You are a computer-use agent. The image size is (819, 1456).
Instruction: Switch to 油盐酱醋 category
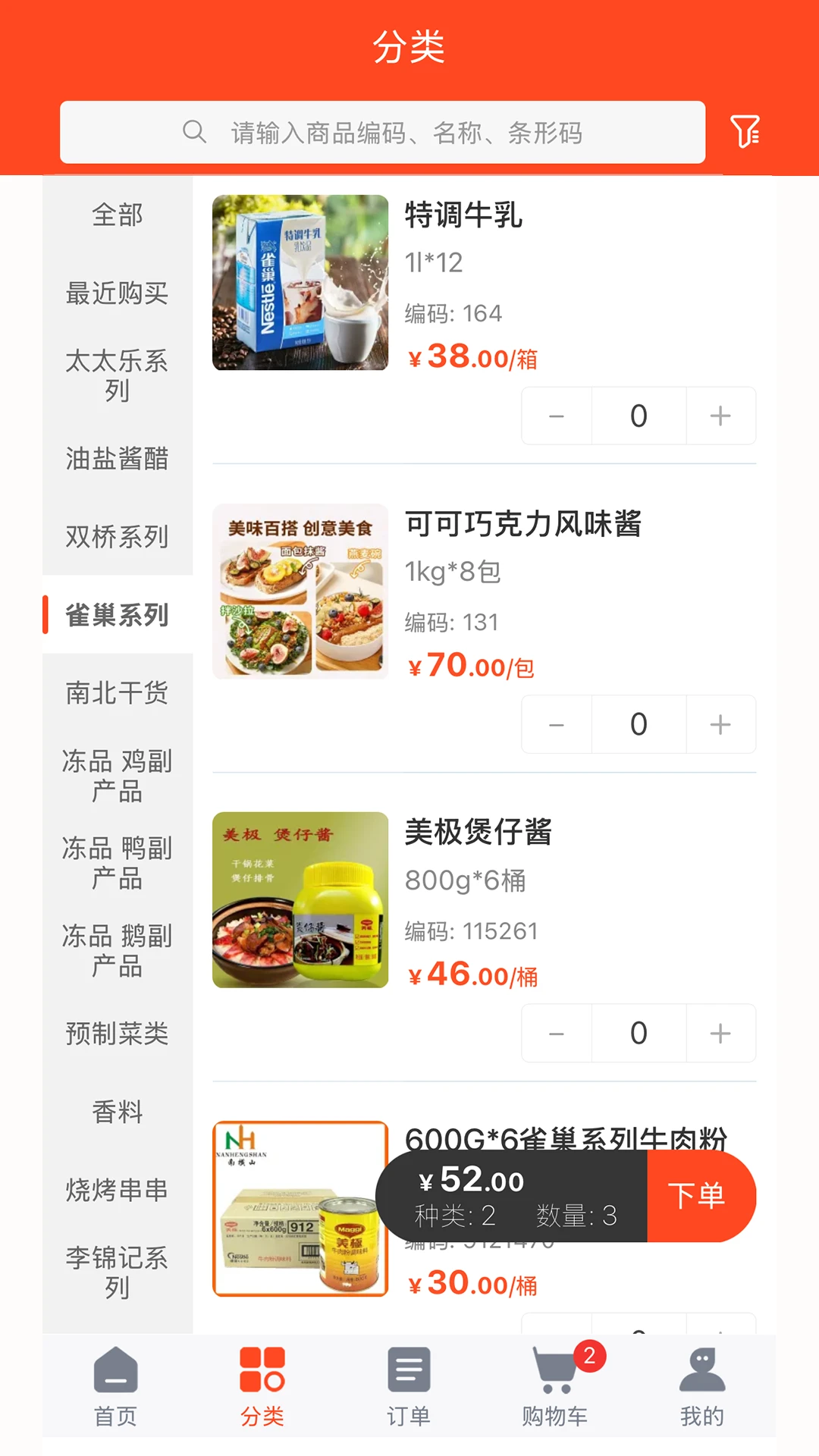[x=118, y=459]
